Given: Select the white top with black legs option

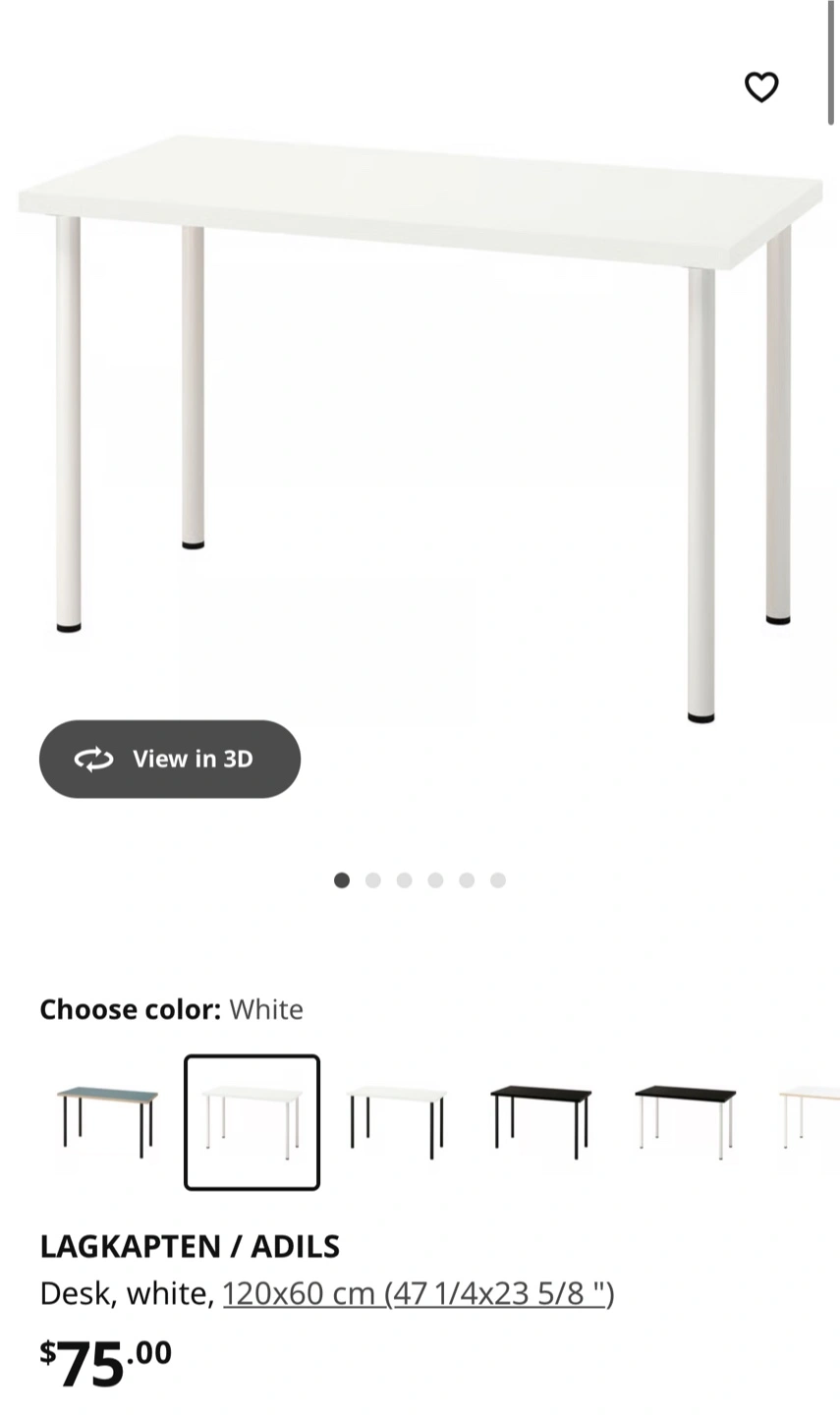Looking at the screenshot, I should point(397,1122).
